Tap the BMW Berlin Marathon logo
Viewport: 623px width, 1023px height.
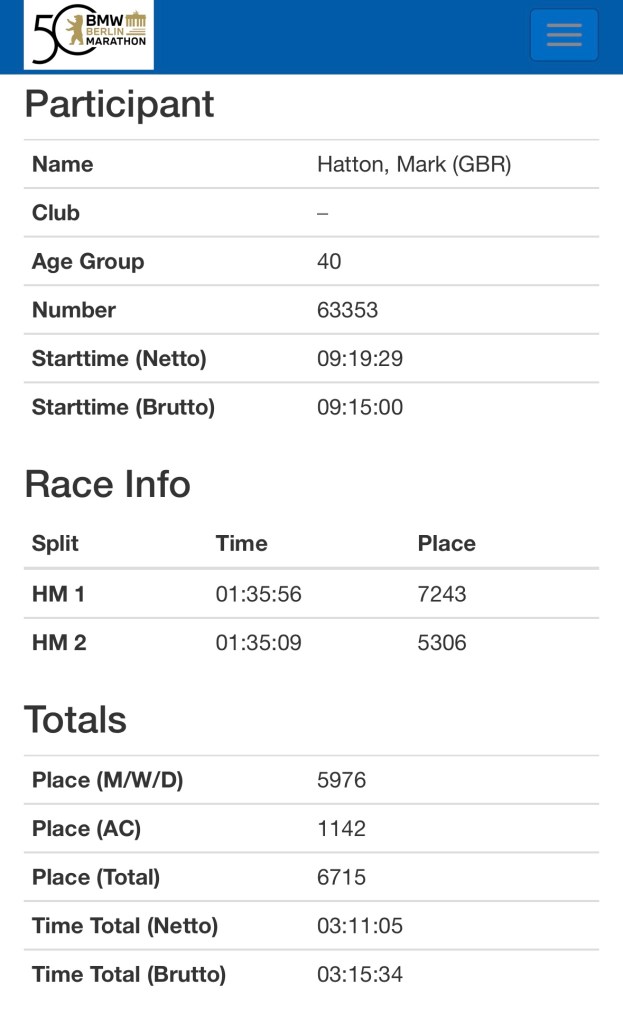(89, 34)
